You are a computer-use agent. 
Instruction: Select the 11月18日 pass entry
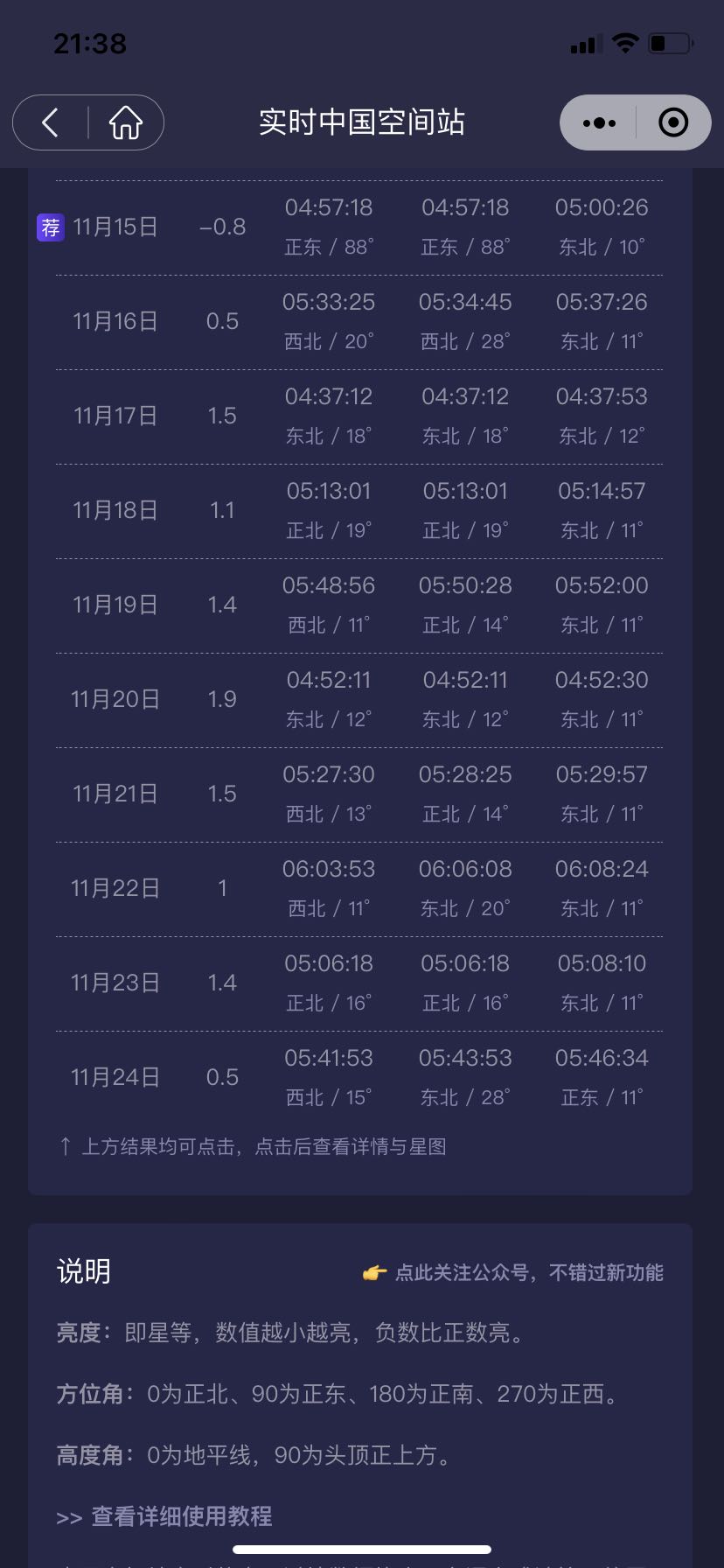(359, 511)
